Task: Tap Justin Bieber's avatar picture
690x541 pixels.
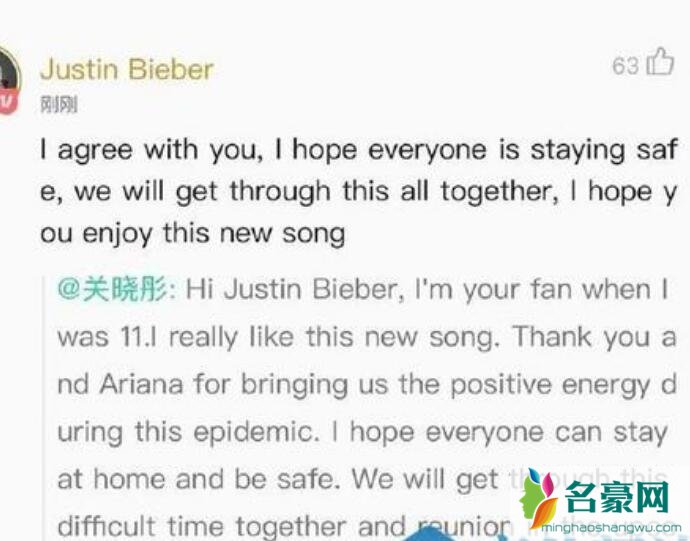Action: coord(8,80)
